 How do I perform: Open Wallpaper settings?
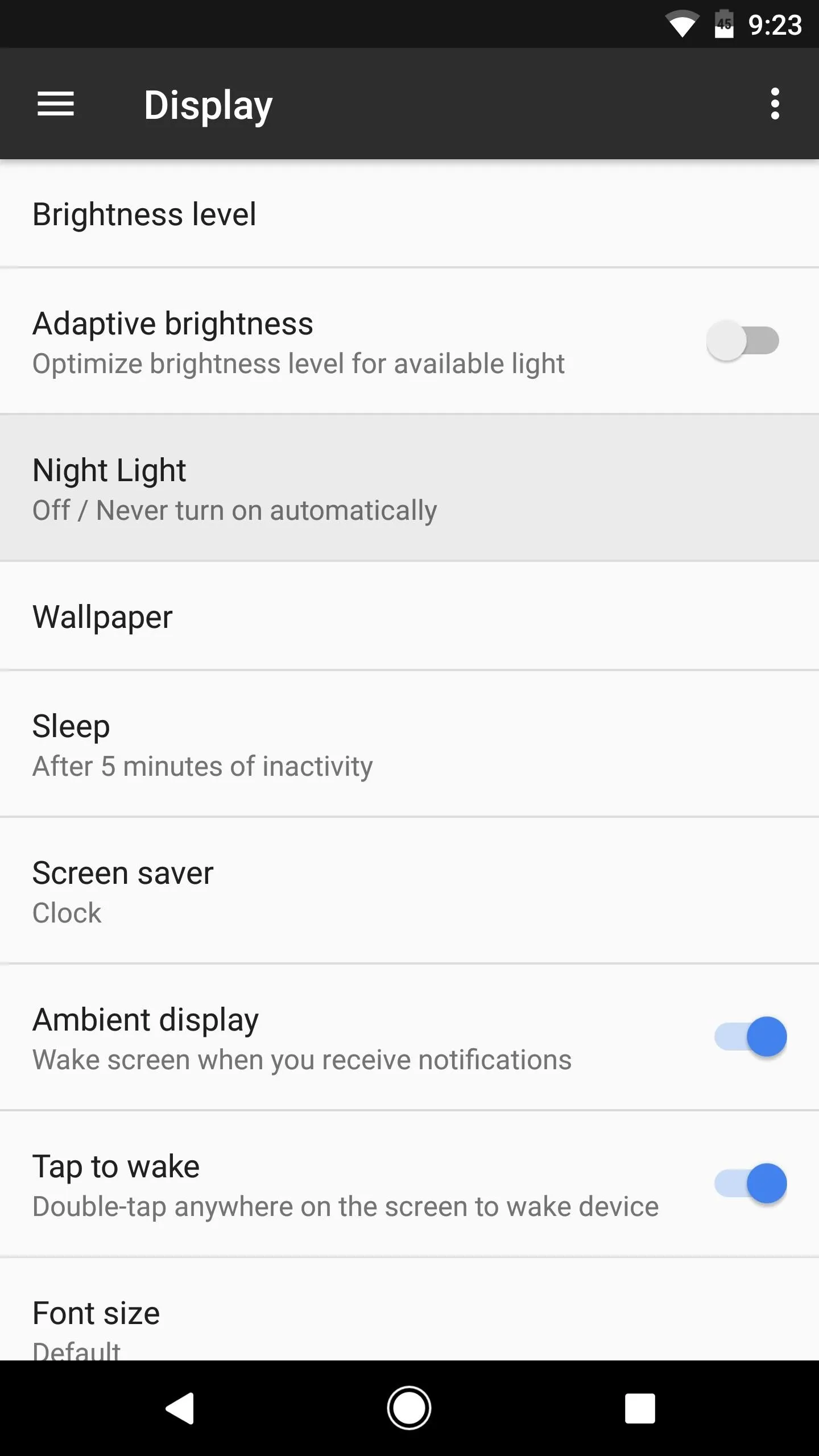click(x=409, y=616)
